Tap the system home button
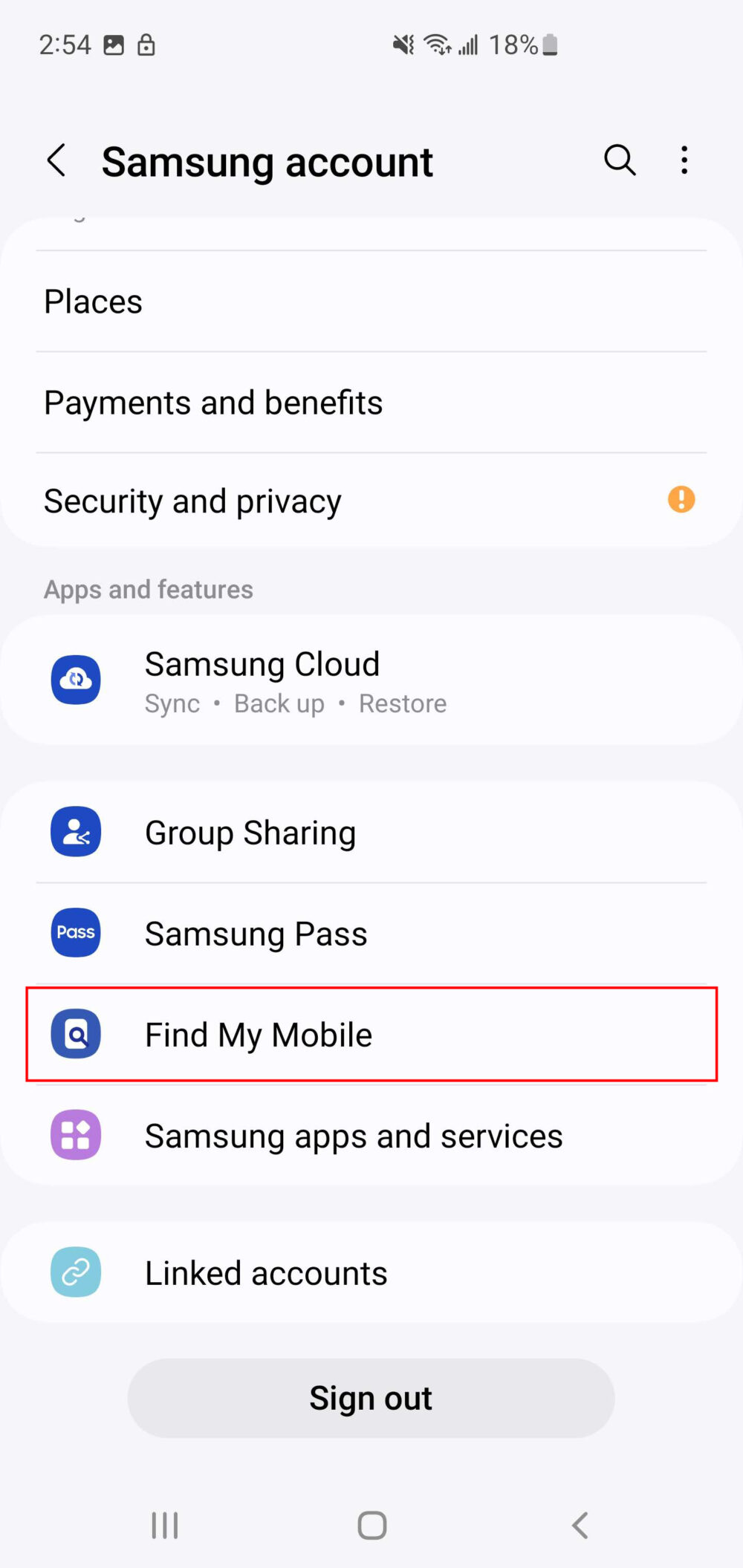Viewport: 743px width, 1568px height. [x=371, y=1526]
